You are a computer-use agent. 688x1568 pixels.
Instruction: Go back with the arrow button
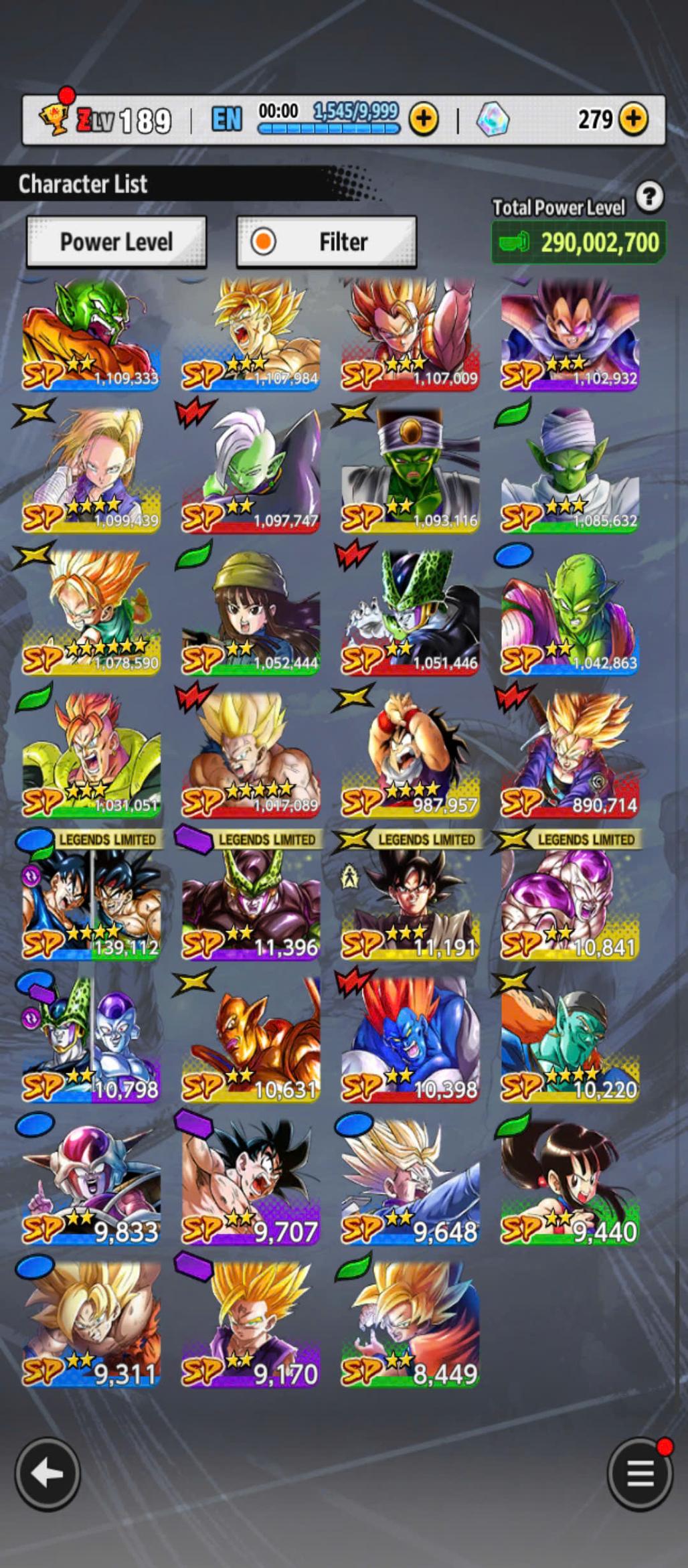point(48,1473)
